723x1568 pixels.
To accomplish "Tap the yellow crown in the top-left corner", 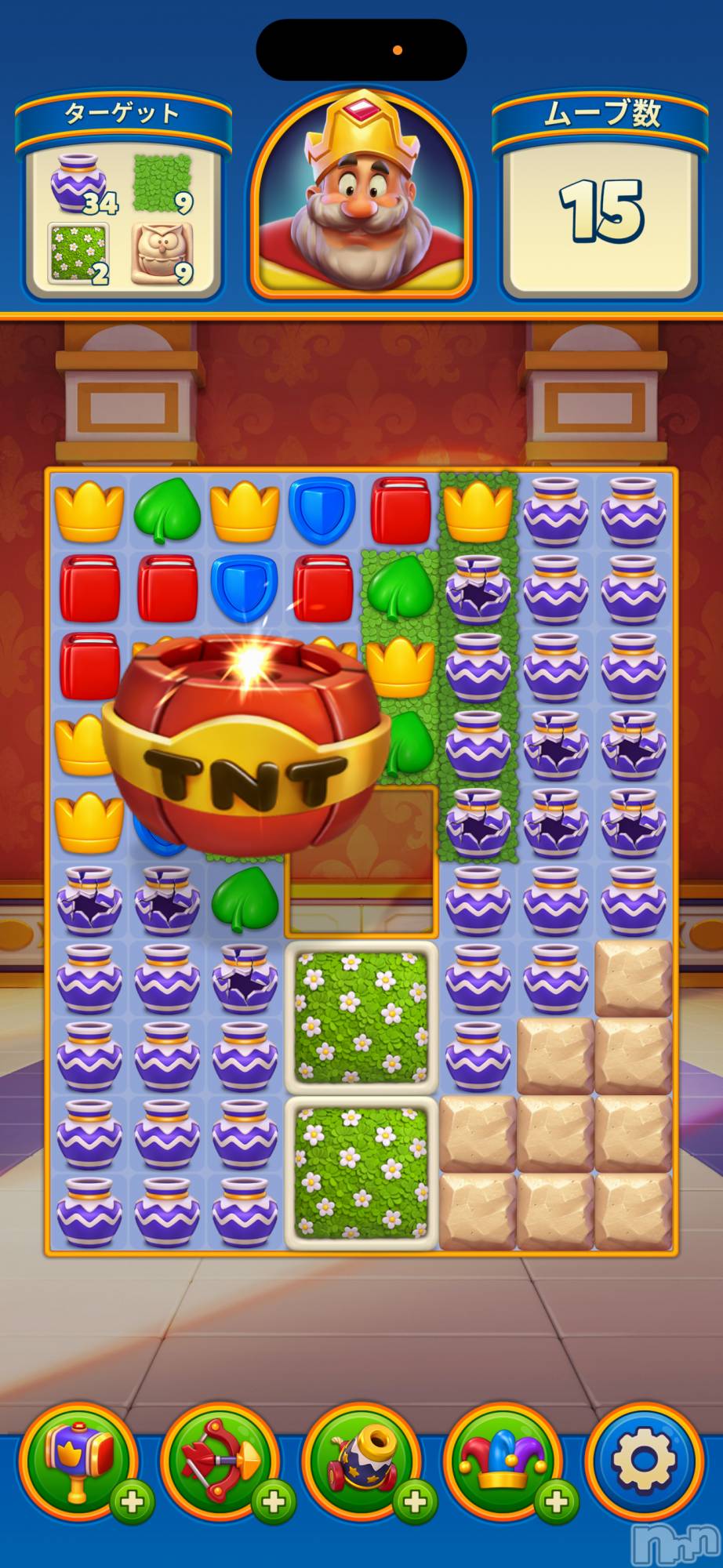I will tap(89, 510).
